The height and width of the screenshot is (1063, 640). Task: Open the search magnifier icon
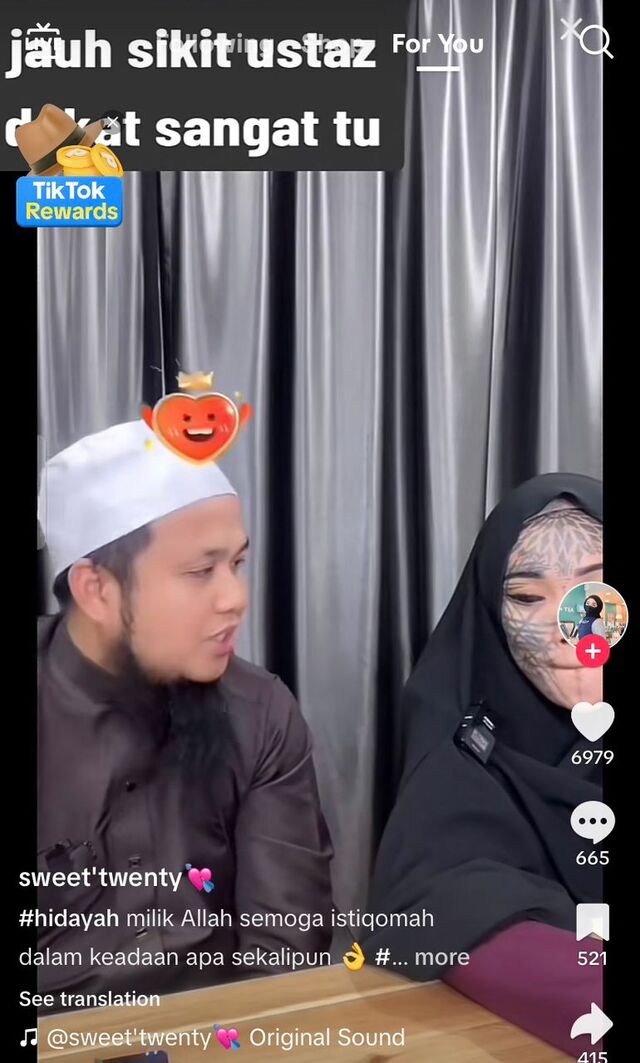pyautogui.click(x=596, y=42)
